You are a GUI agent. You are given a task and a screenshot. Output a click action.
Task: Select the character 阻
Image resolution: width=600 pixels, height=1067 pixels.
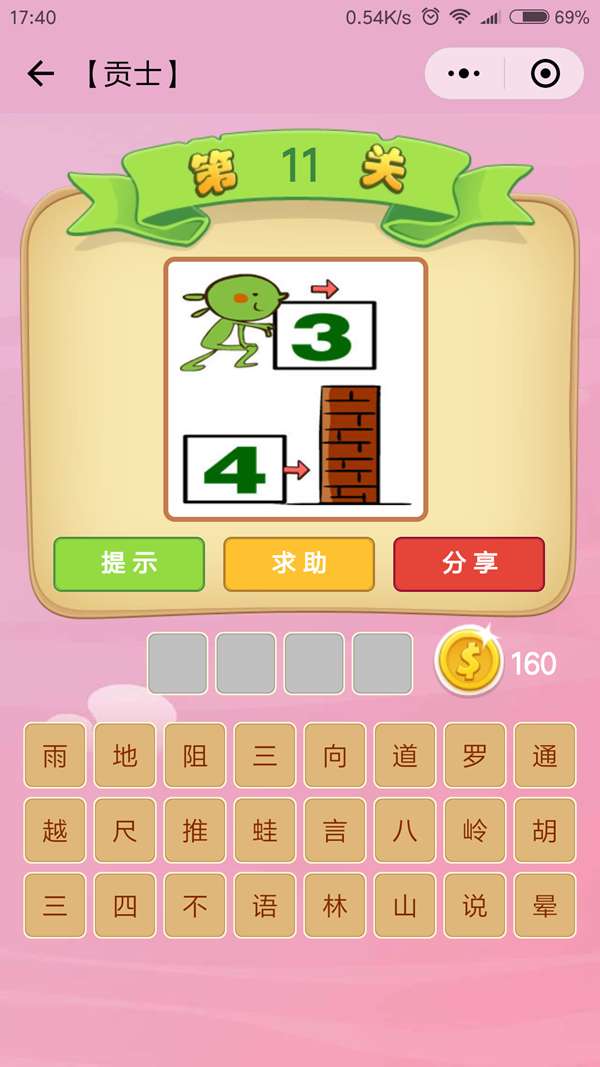(195, 756)
